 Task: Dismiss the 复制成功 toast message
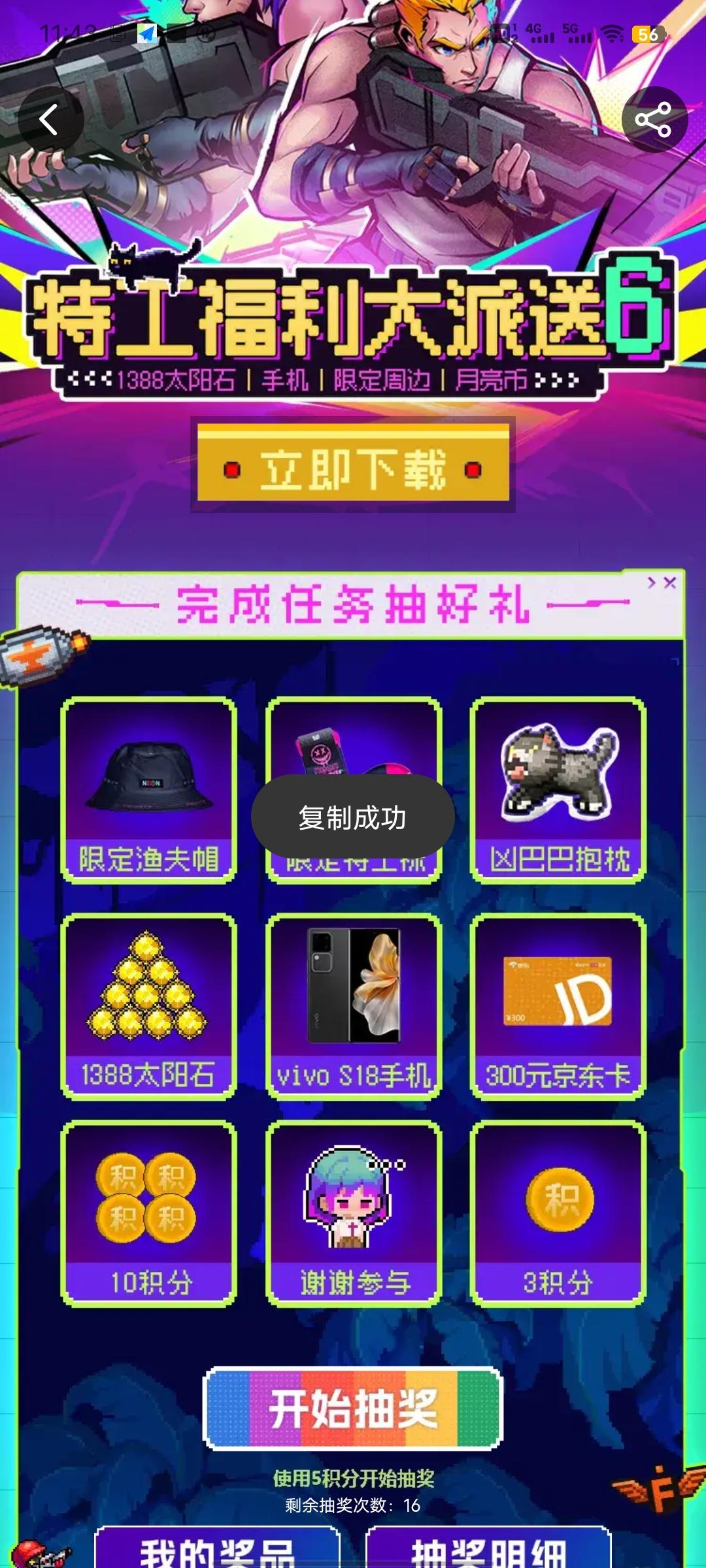pos(353,817)
